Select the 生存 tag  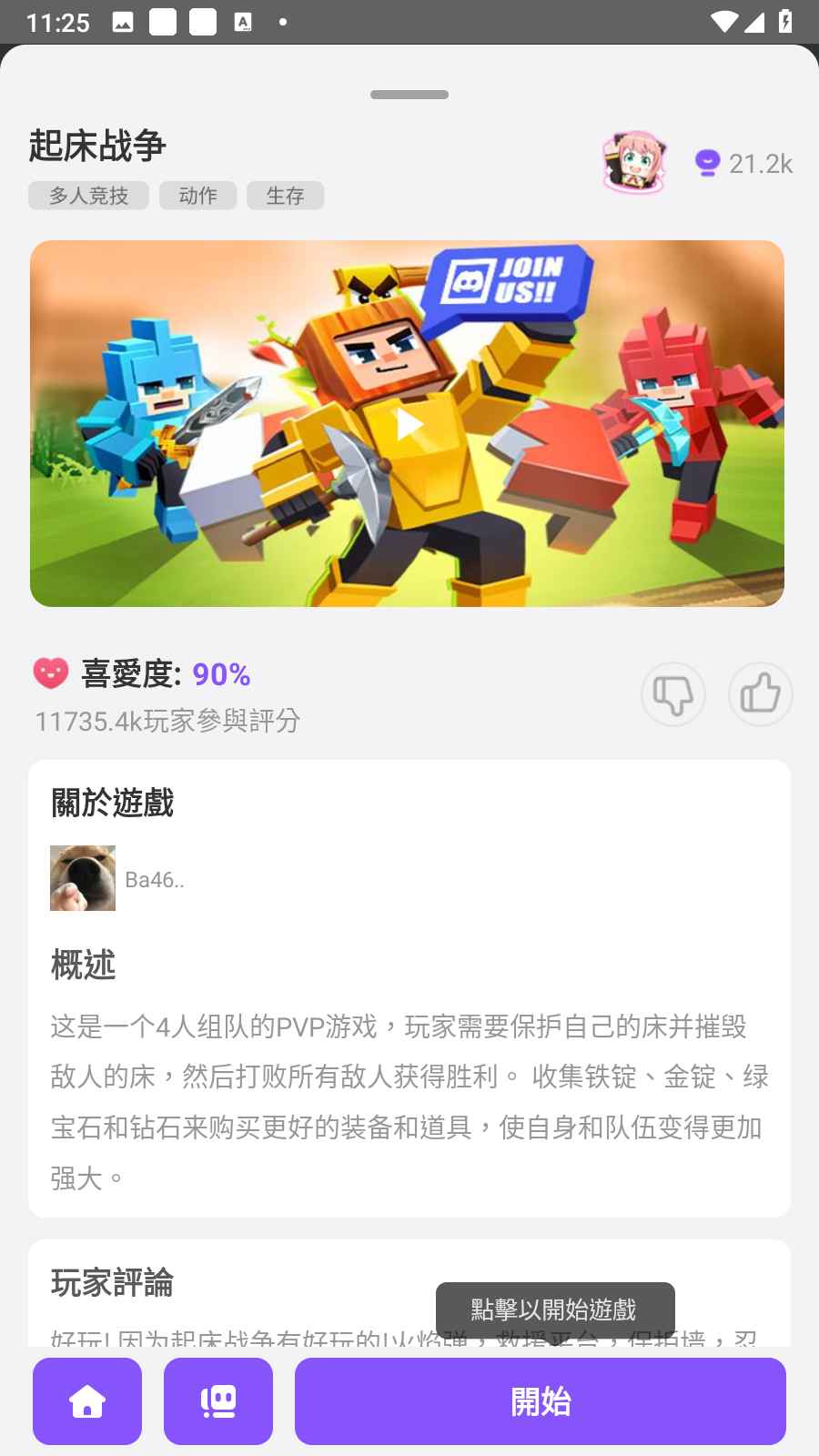[285, 196]
